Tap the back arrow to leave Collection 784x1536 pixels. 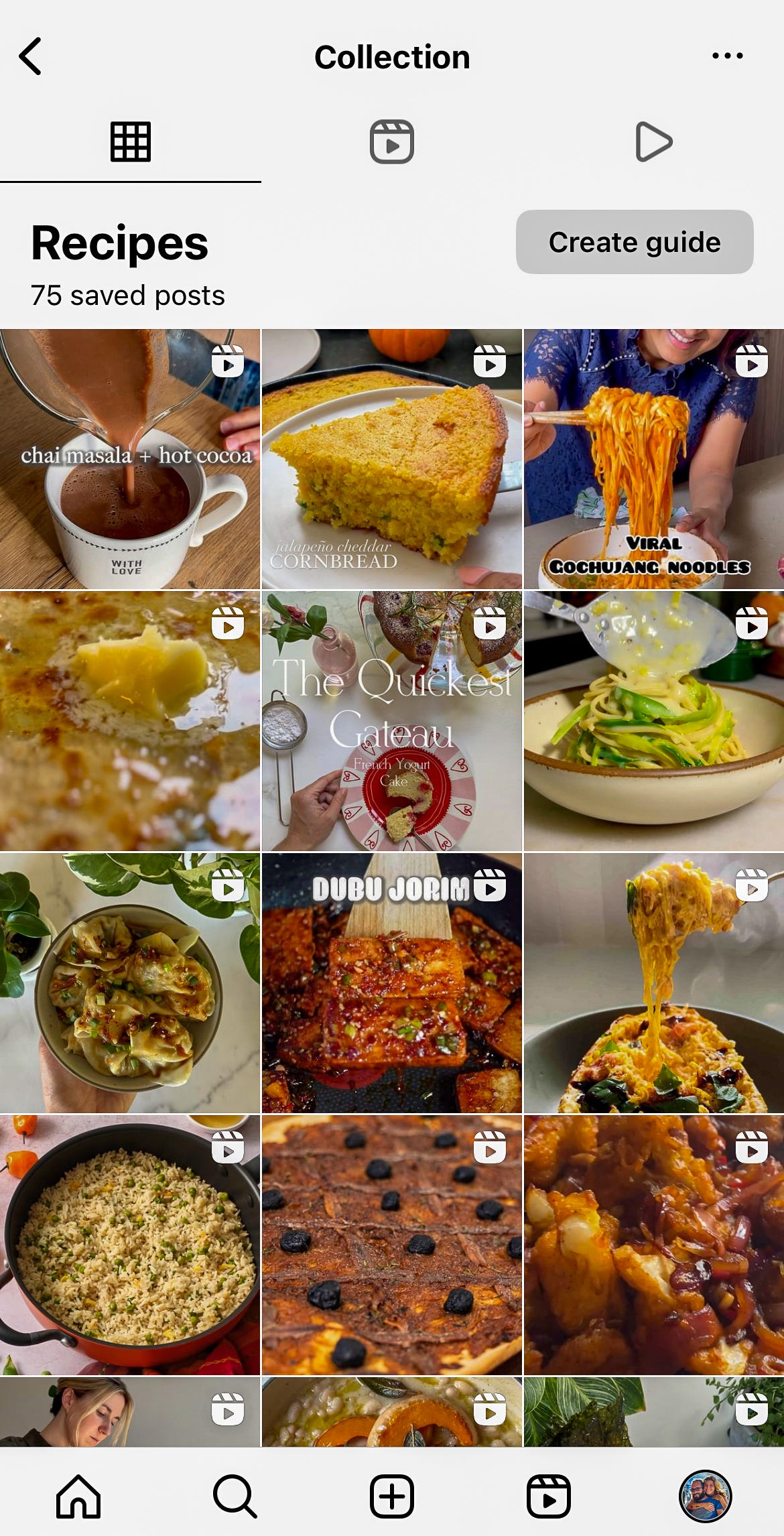(x=31, y=58)
